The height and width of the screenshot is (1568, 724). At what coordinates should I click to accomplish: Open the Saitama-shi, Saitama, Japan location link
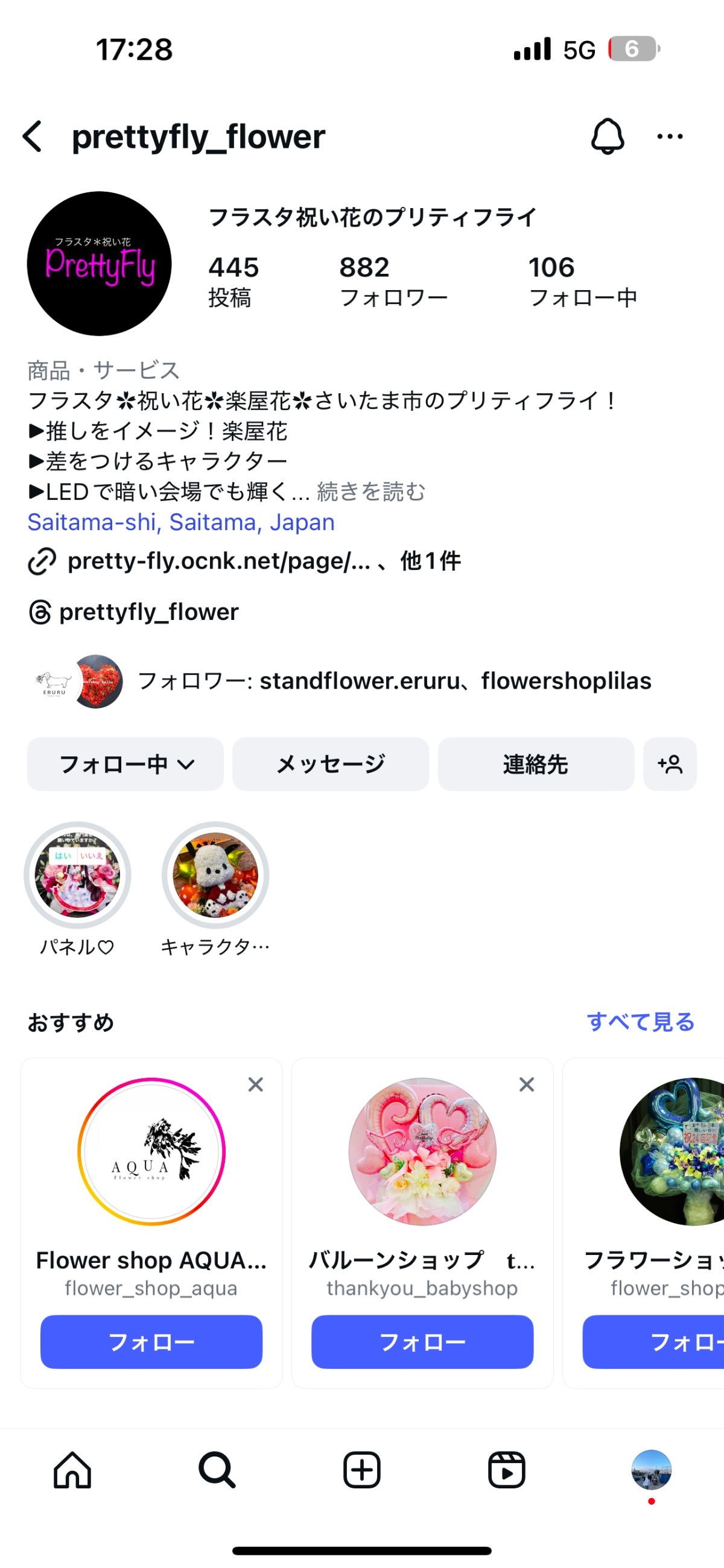[181, 522]
